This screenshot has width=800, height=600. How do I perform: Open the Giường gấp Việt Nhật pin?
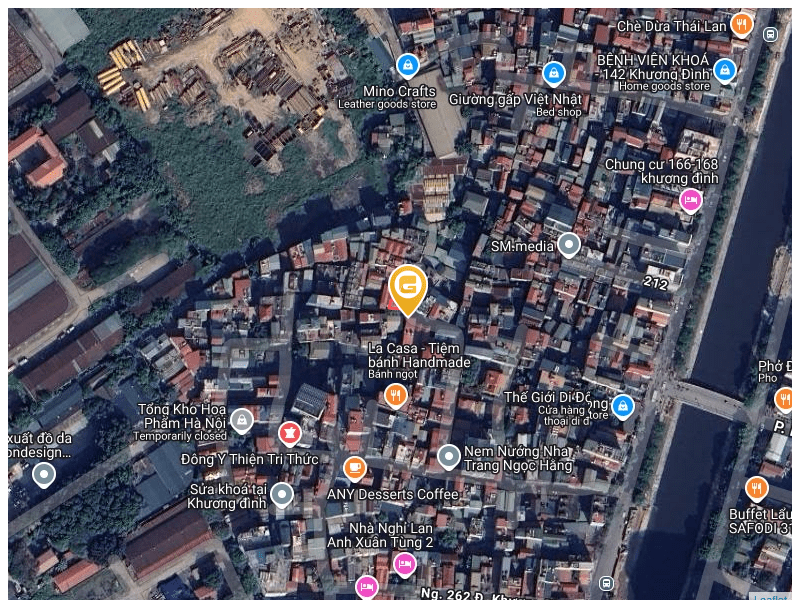pos(553,73)
